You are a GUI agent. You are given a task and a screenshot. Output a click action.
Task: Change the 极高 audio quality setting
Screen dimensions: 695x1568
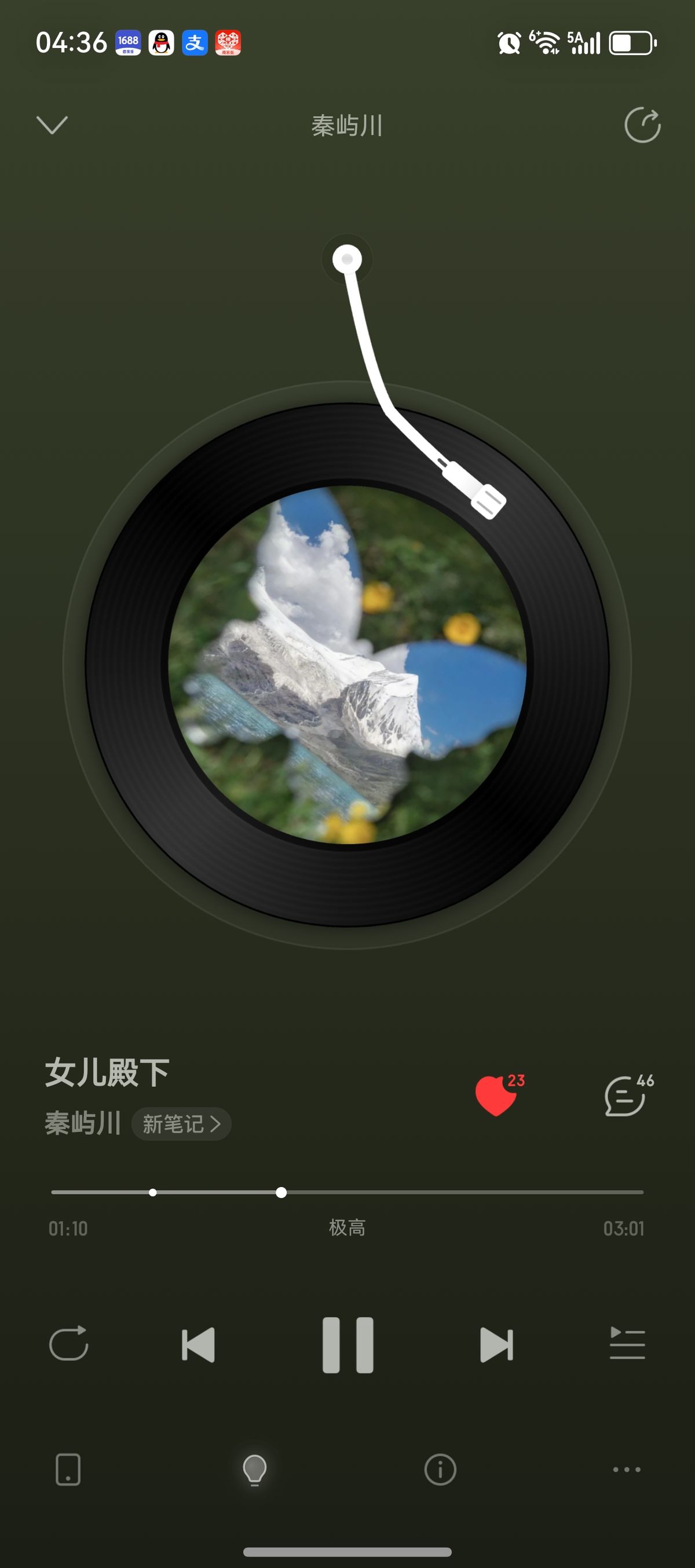tap(347, 1228)
